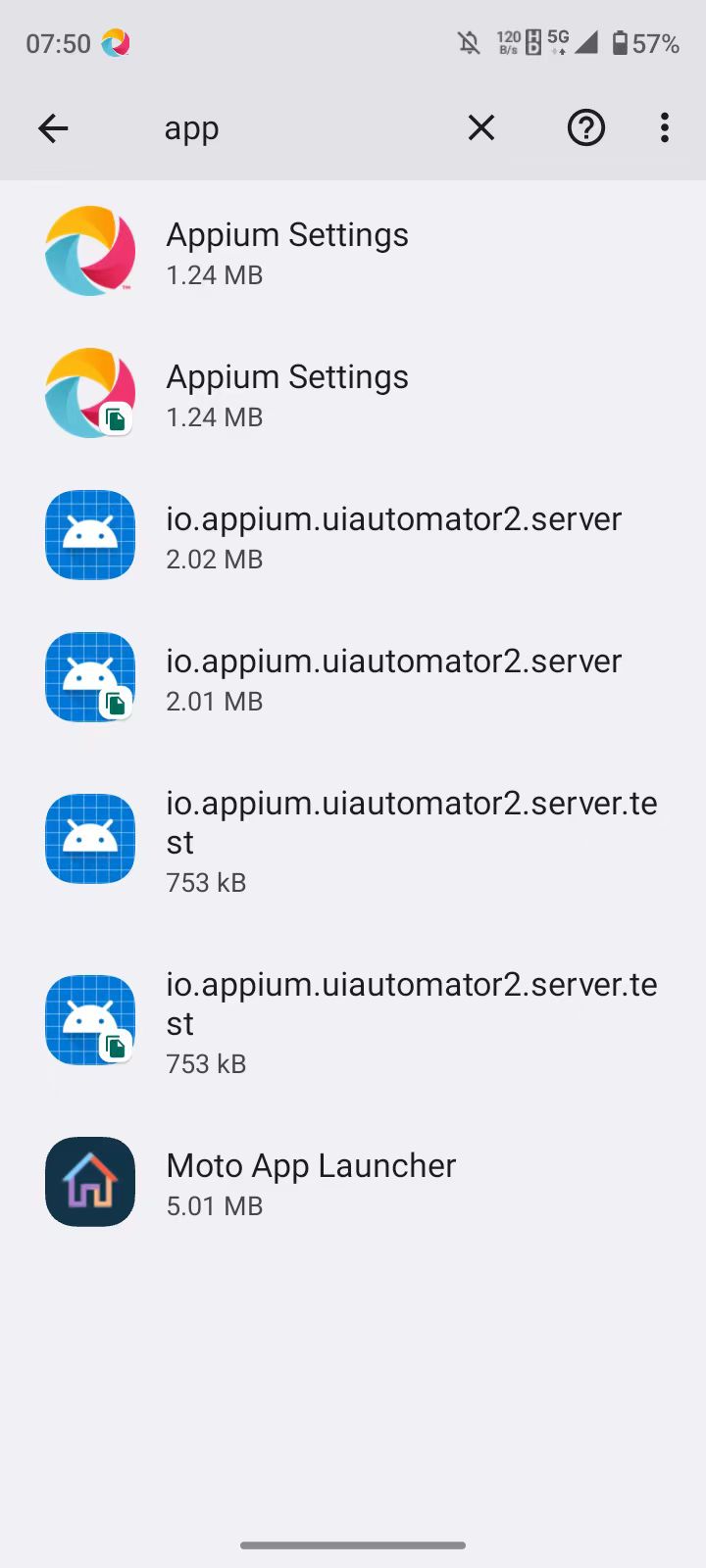Open the three-dot overflow menu
Image resolution: width=706 pixels, height=1568 pixels.
coord(665,128)
